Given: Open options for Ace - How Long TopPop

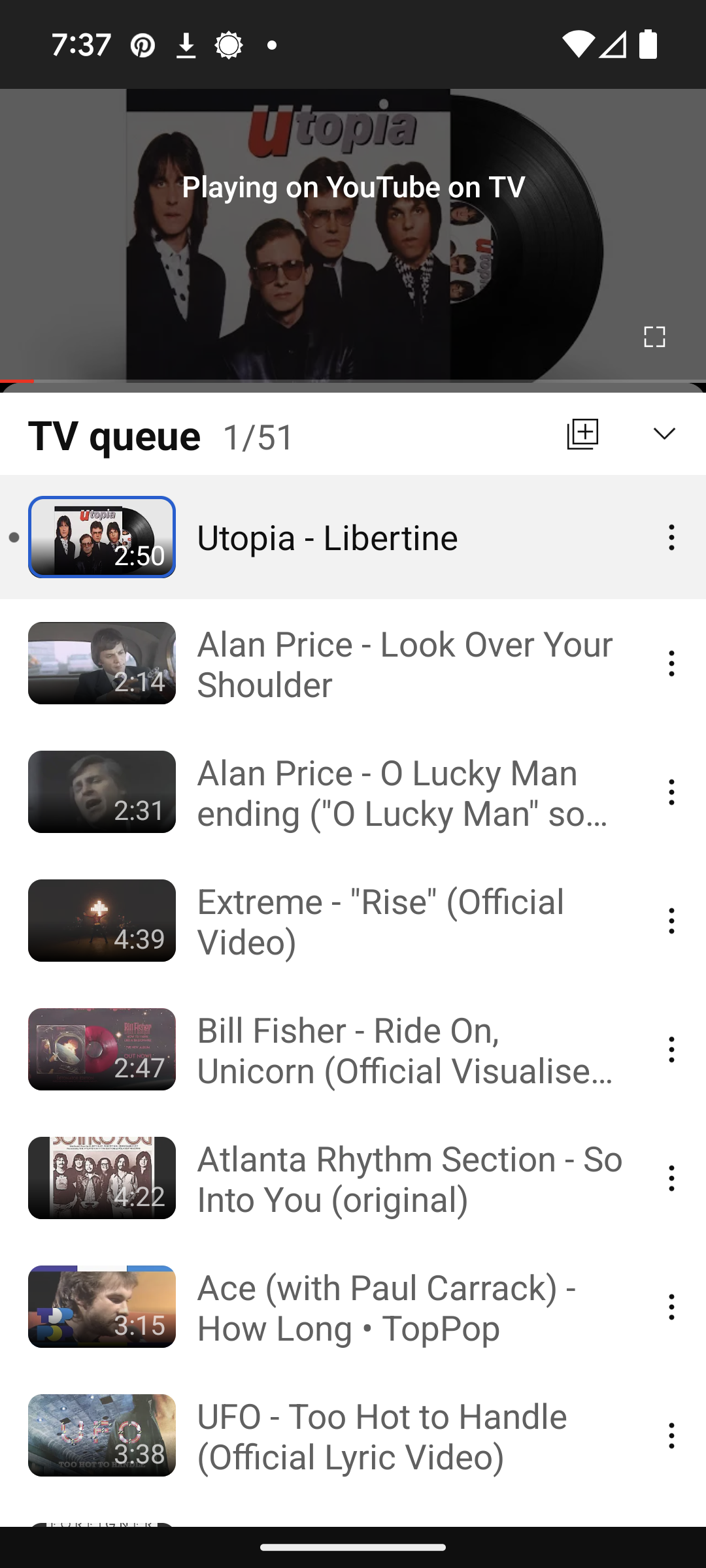Looking at the screenshot, I should tap(672, 1308).
